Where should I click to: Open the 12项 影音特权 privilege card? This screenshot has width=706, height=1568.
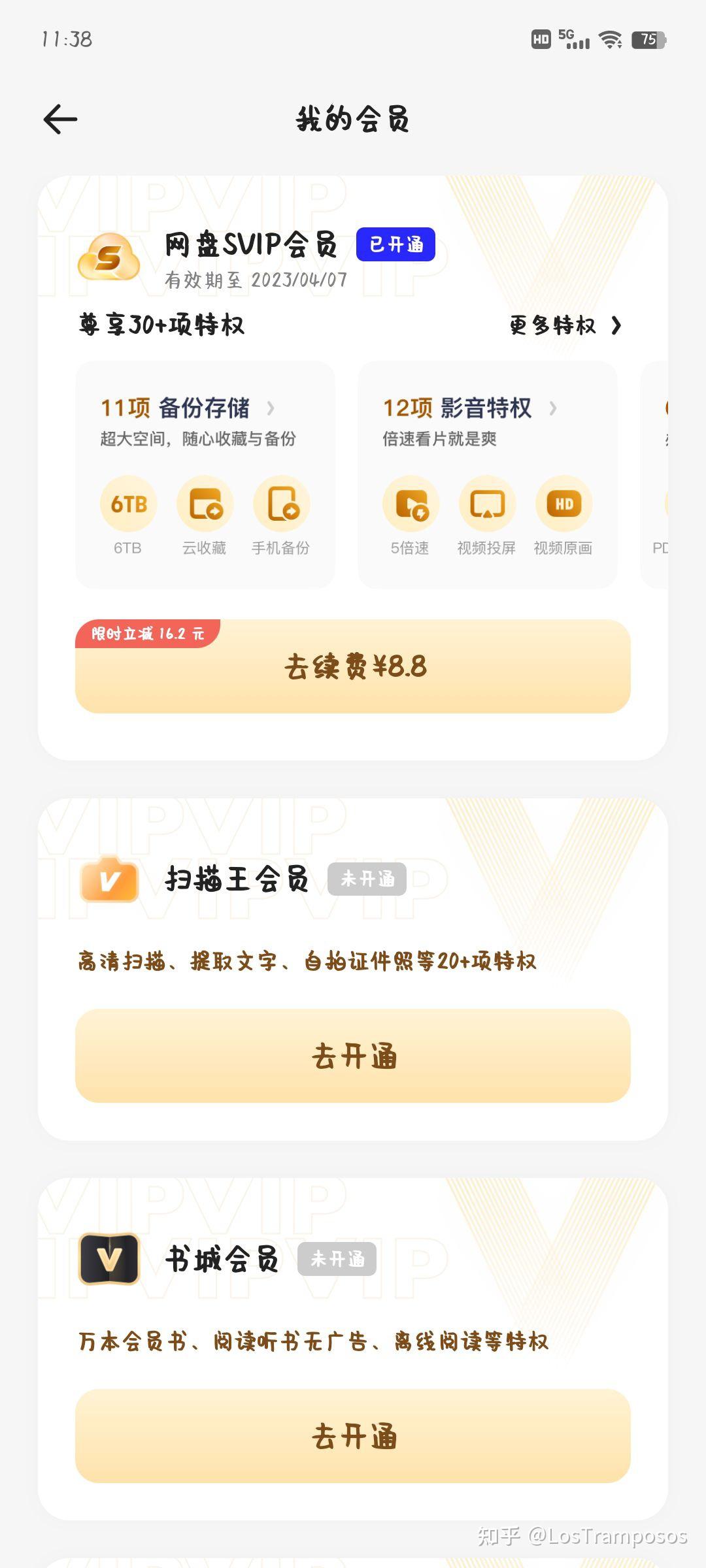488,475
